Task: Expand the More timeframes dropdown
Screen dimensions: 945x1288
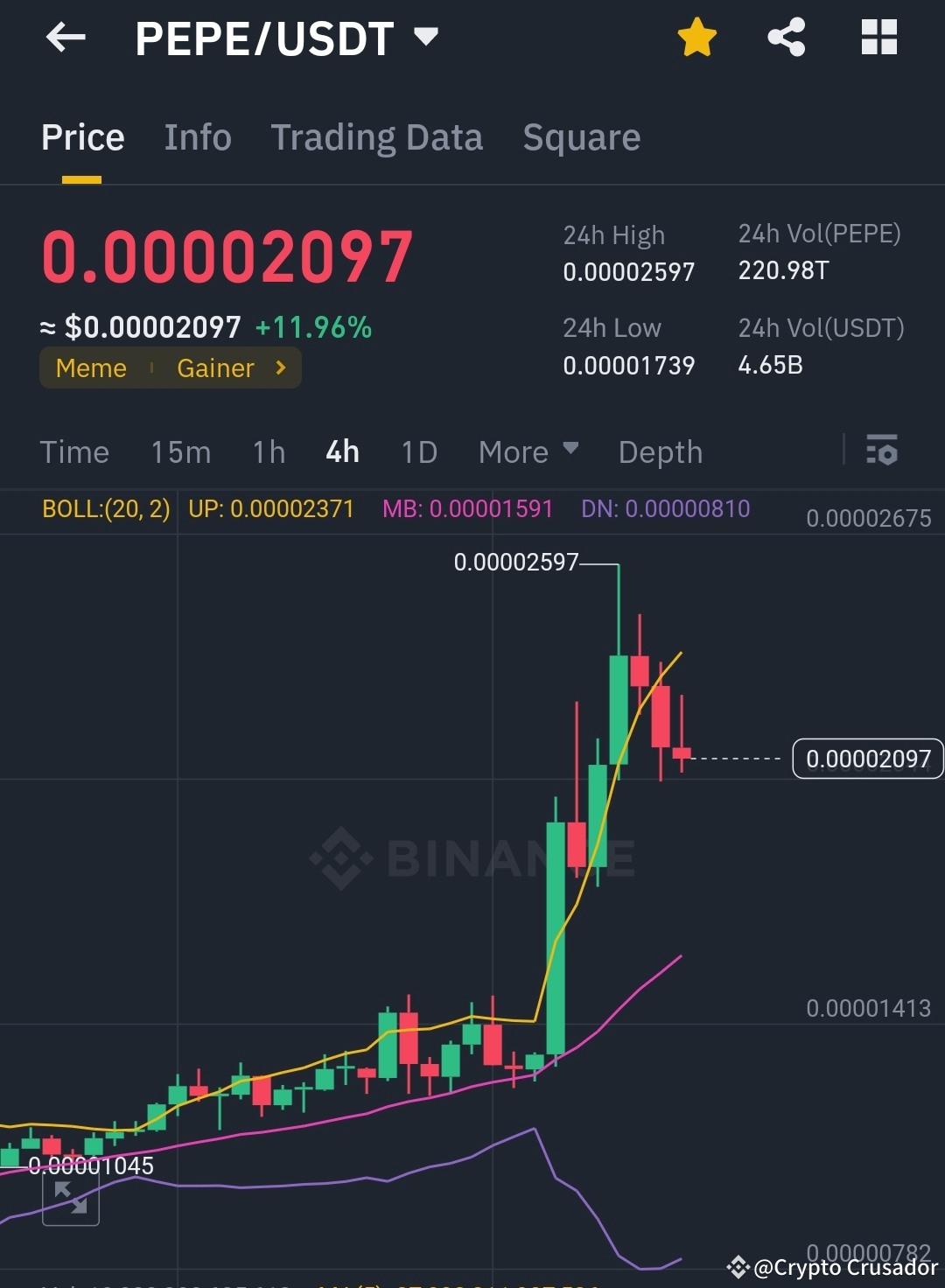Action: click(x=528, y=451)
